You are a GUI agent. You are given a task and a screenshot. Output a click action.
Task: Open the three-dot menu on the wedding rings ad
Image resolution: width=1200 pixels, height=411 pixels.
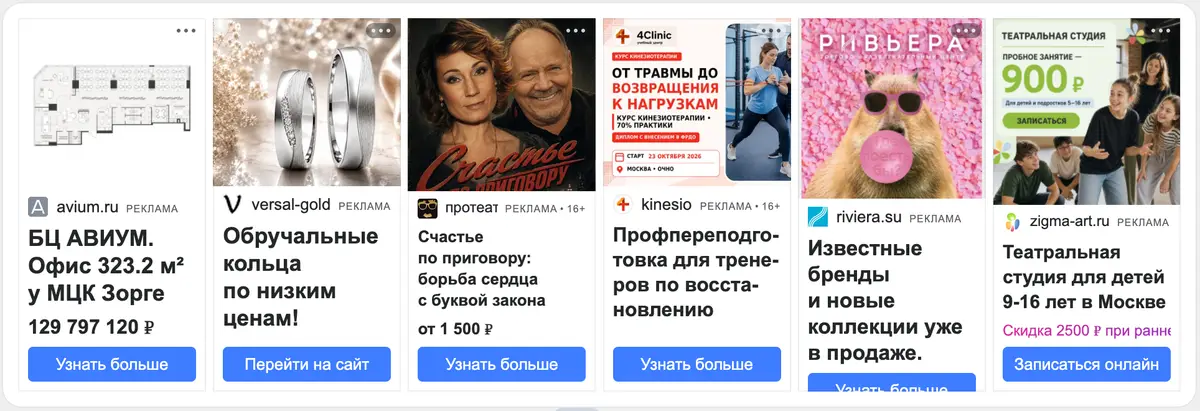click(381, 31)
